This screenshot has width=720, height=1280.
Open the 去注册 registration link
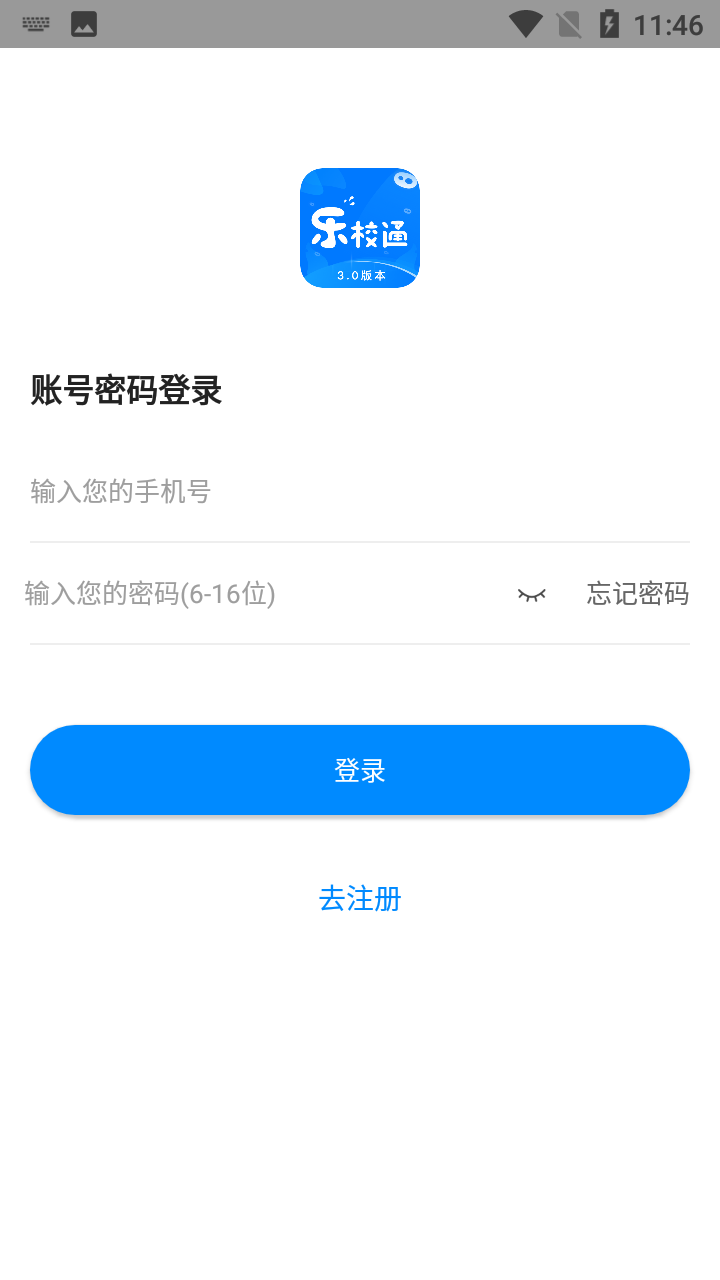pyautogui.click(x=360, y=898)
